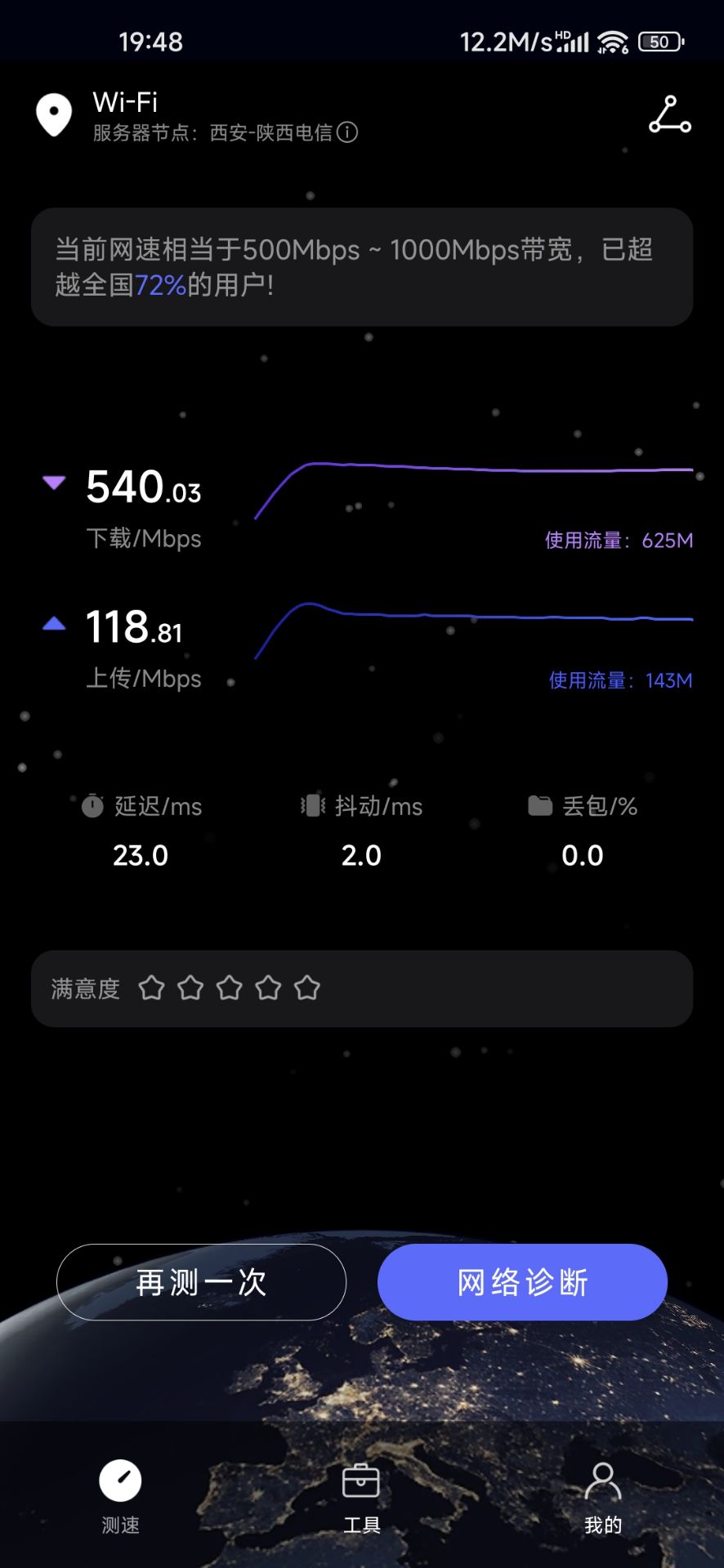Screen dimensions: 724x1568
Task: Expand details on 使用流量: 625M
Action: 618,540
